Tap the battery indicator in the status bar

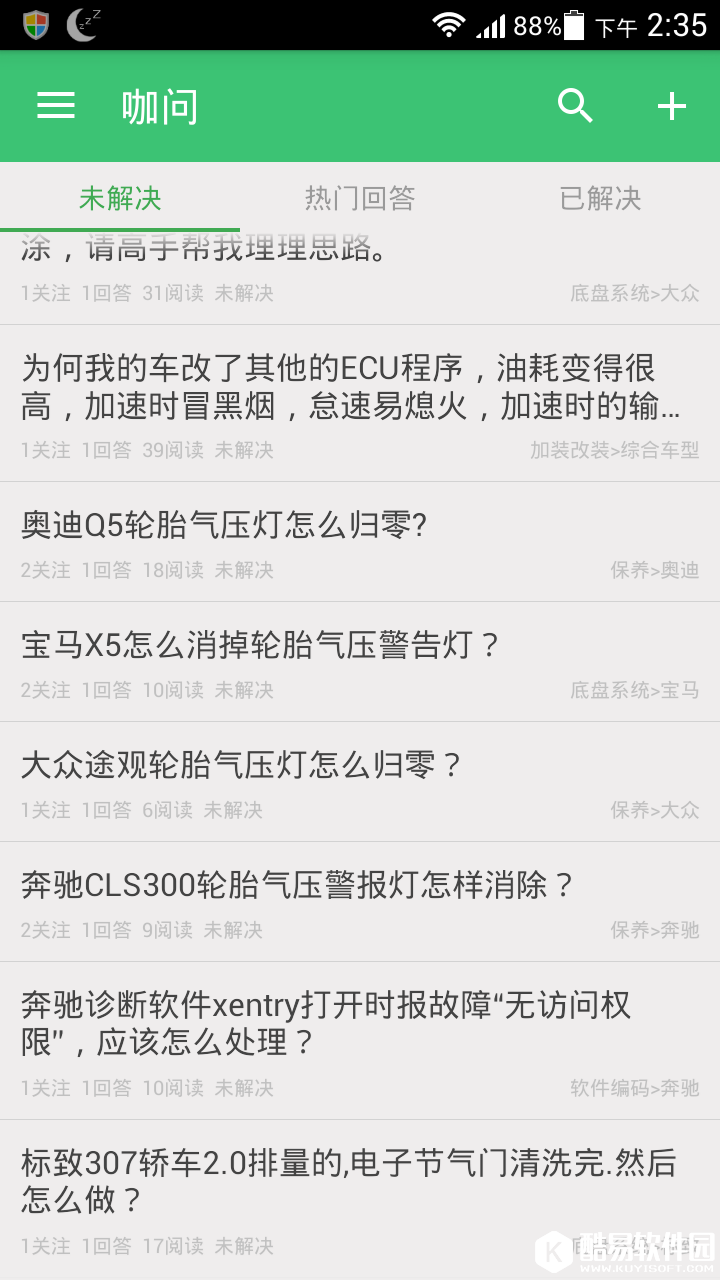click(x=575, y=25)
